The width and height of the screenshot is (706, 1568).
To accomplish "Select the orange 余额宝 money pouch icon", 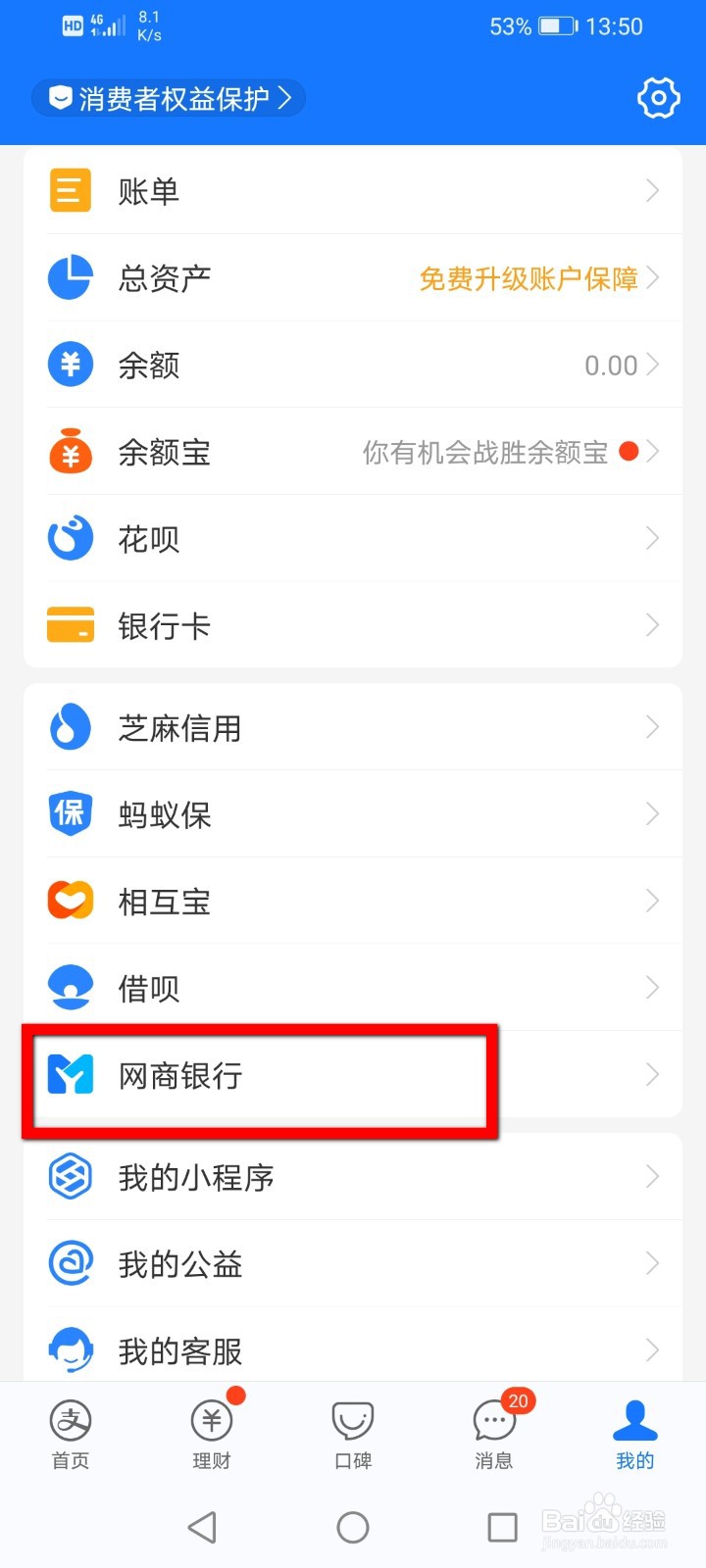I will click(x=69, y=452).
